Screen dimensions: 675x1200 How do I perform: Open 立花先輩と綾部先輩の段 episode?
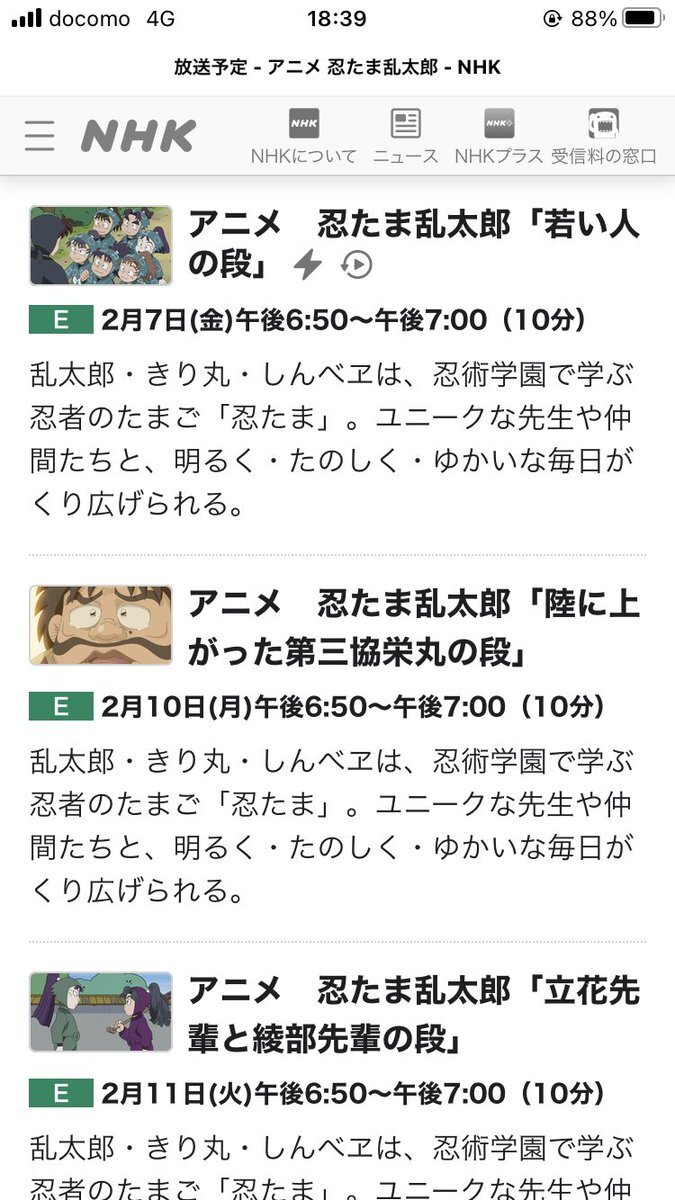pyautogui.click(x=413, y=1013)
